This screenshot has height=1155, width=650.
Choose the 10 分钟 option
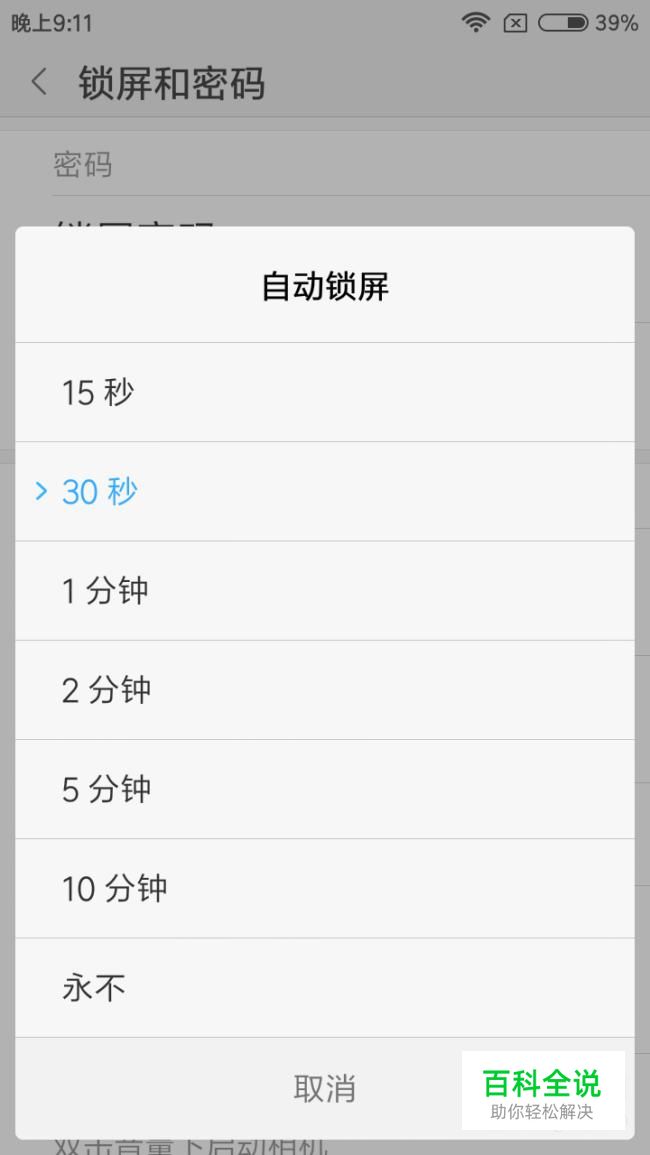tap(324, 889)
